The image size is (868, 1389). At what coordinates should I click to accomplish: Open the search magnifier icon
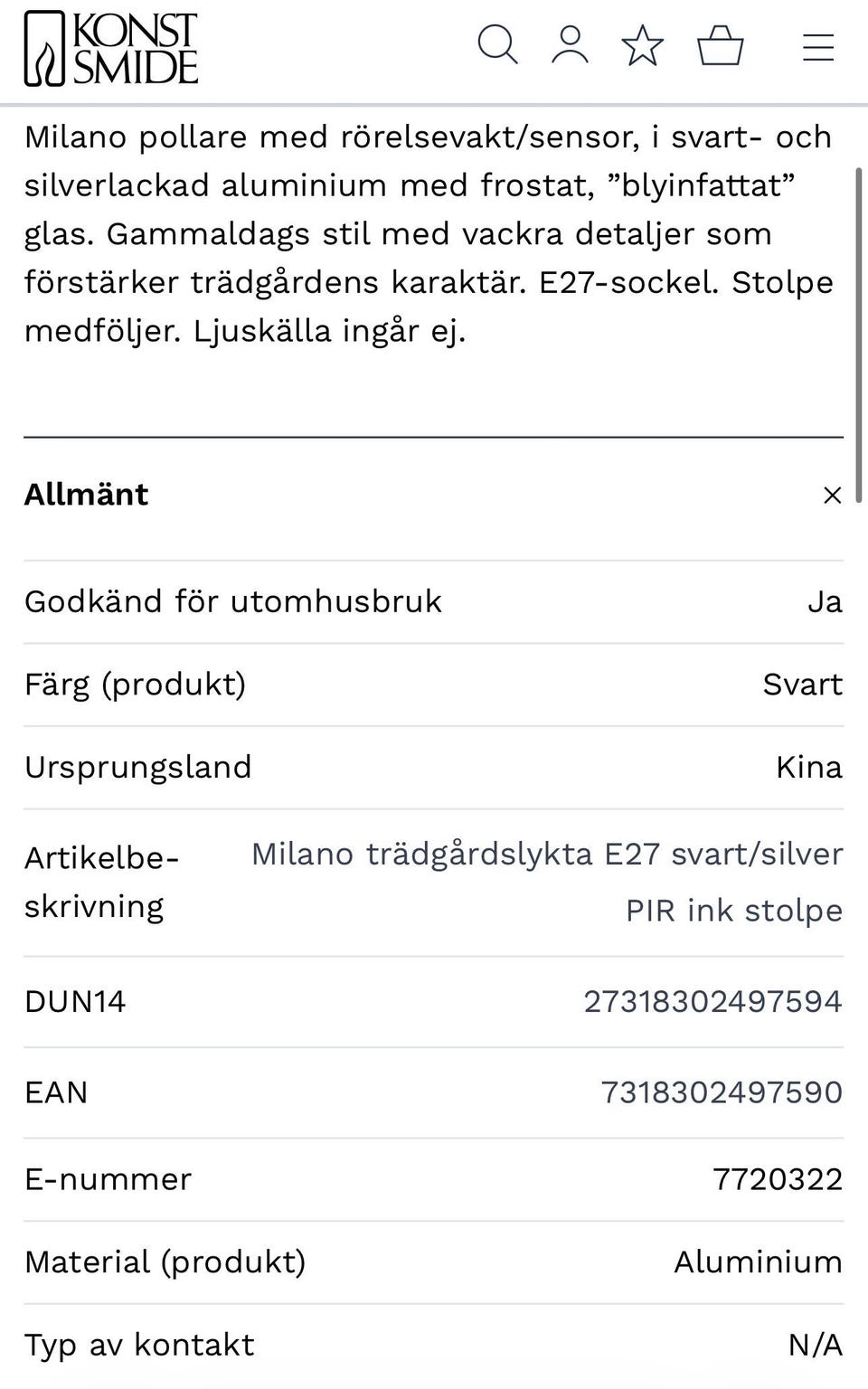pyautogui.click(x=497, y=45)
